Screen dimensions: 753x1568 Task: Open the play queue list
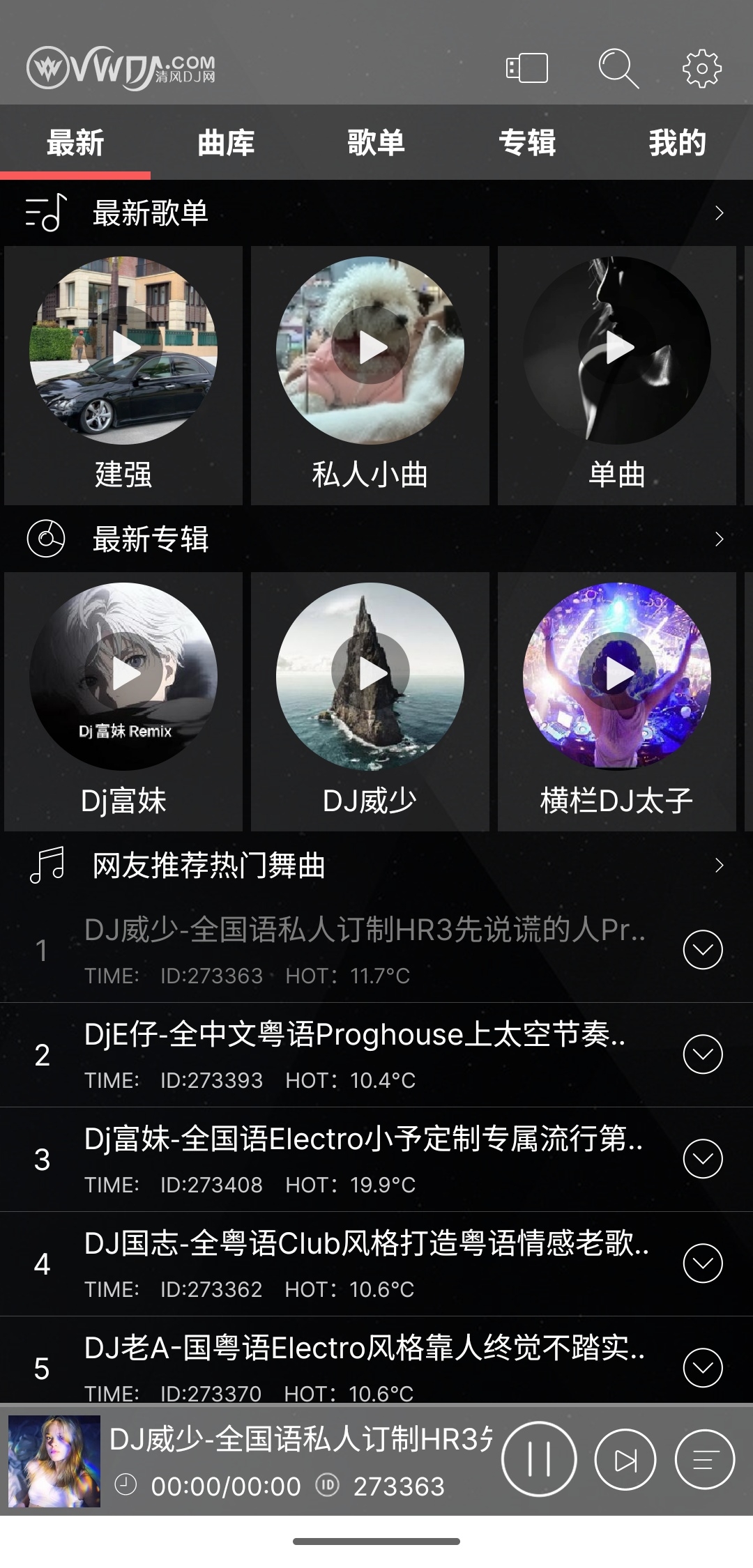704,1459
